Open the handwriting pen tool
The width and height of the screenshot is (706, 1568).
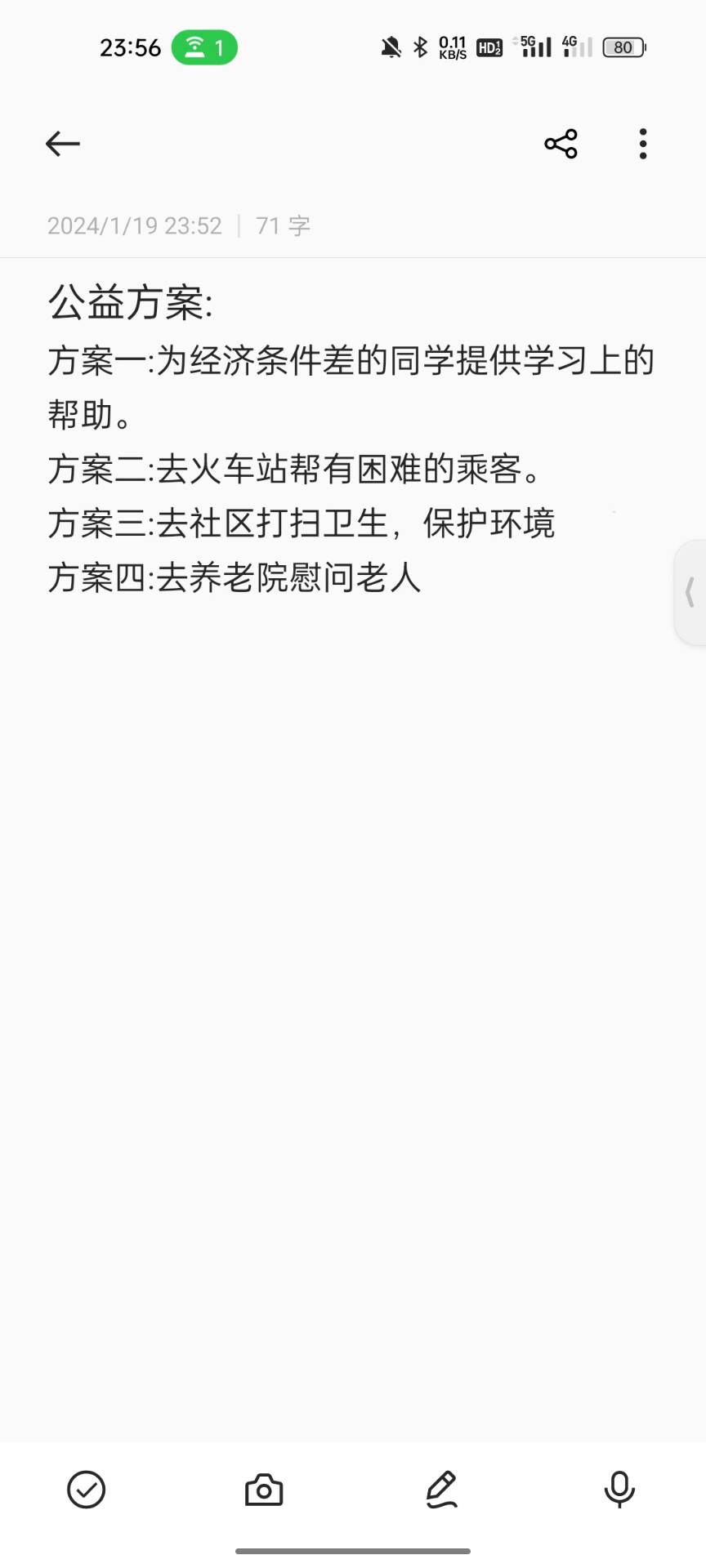[x=442, y=1489]
